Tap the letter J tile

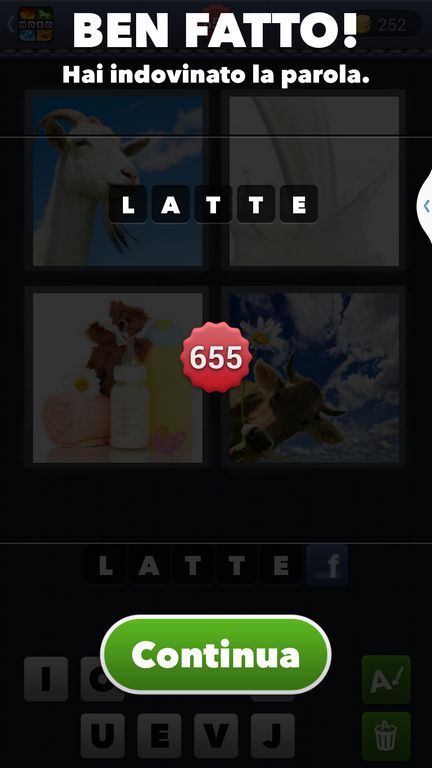click(273, 736)
